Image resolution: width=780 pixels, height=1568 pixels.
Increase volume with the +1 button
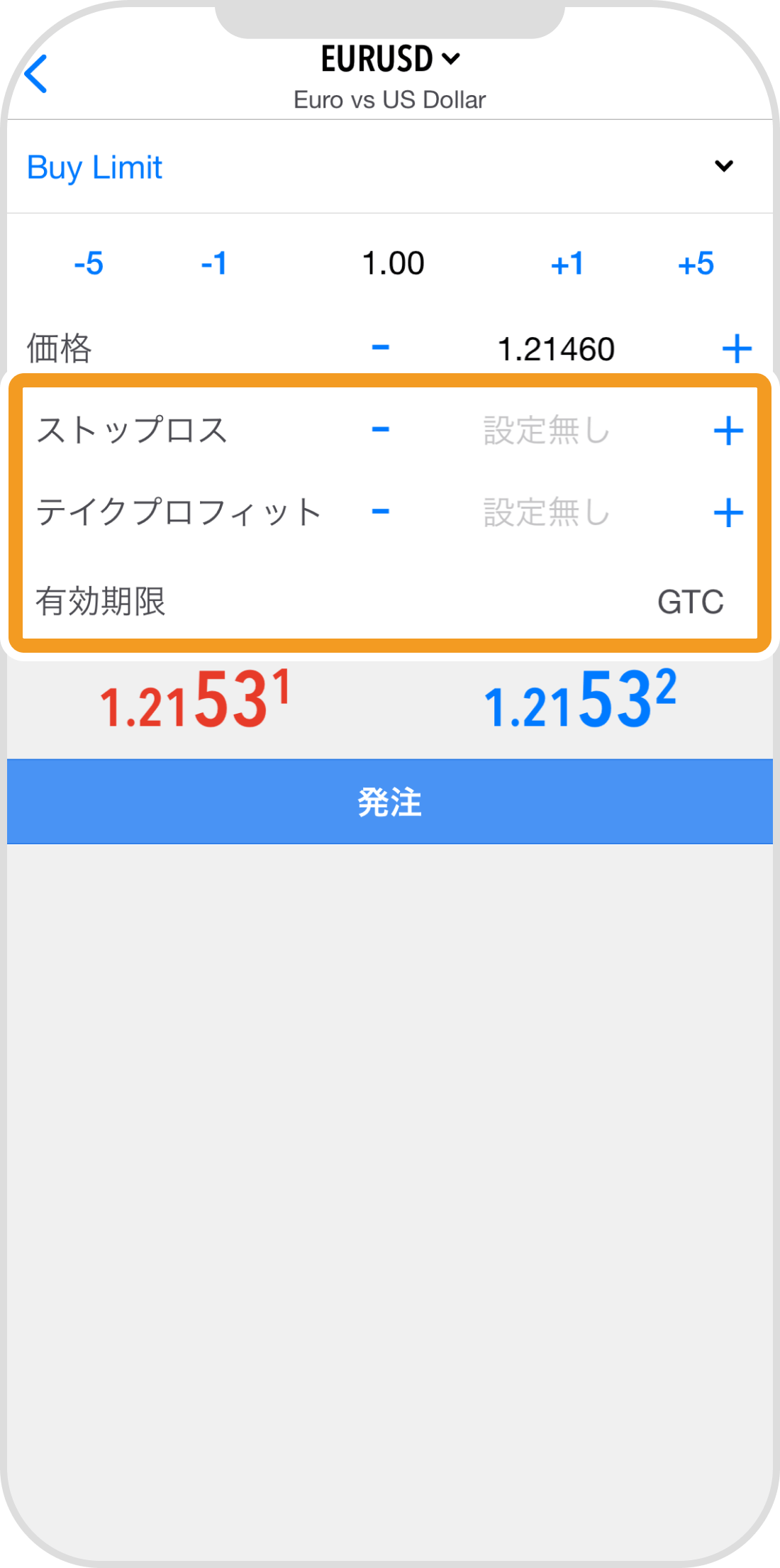tap(567, 264)
